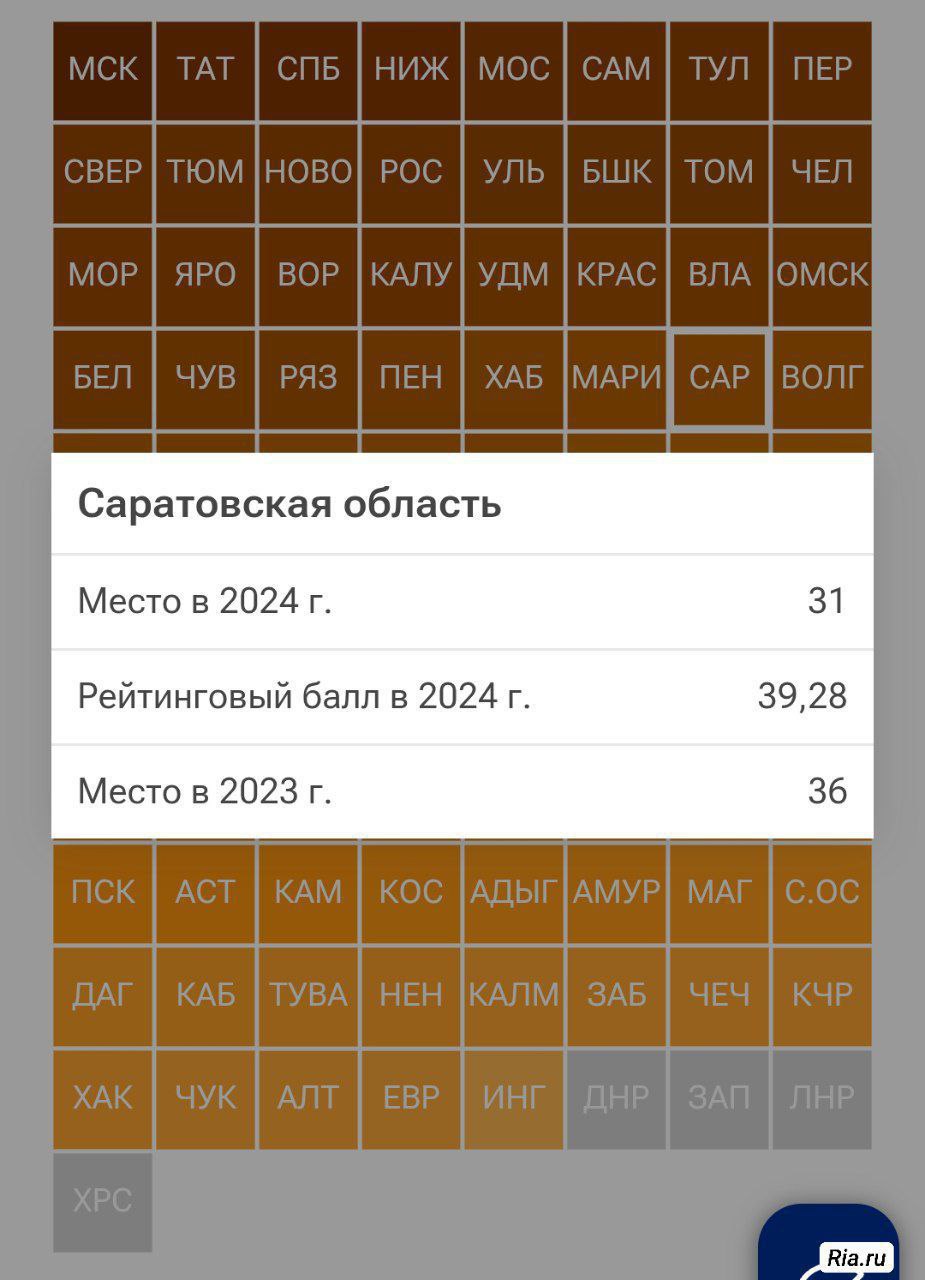Select the МАРИ tile

[616, 378]
